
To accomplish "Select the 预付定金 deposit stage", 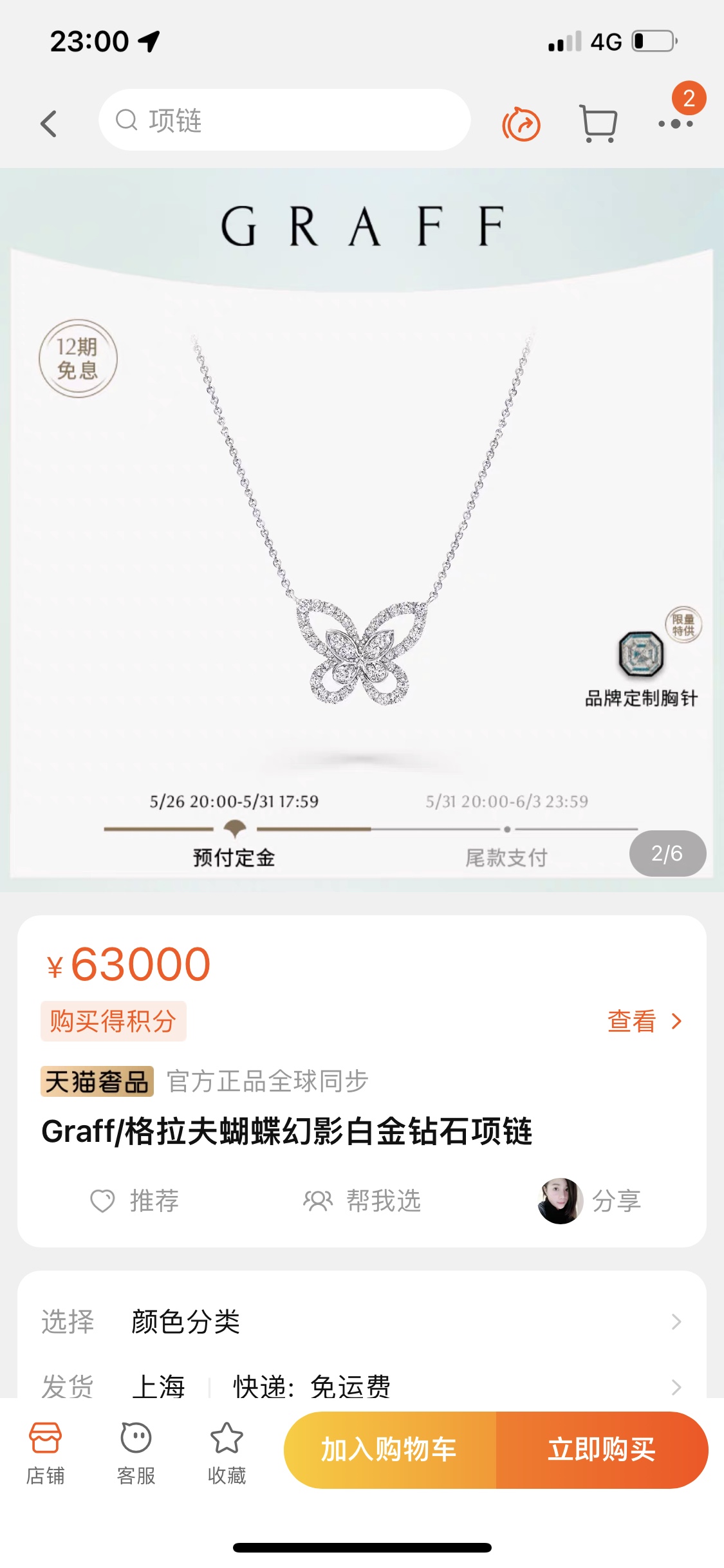I will (233, 857).
